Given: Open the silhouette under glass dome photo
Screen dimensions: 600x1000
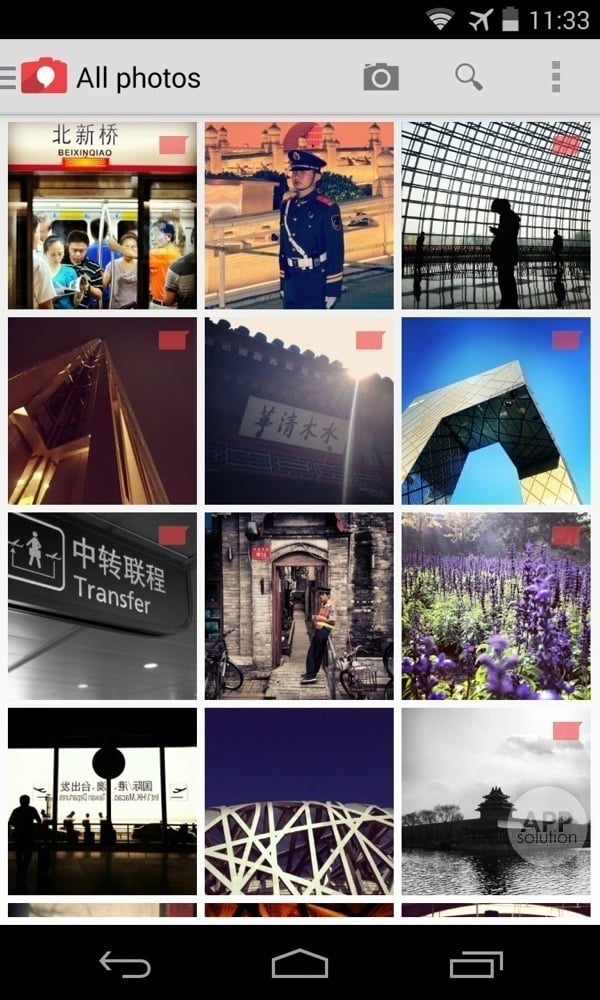Looking at the screenshot, I should 496,215.
